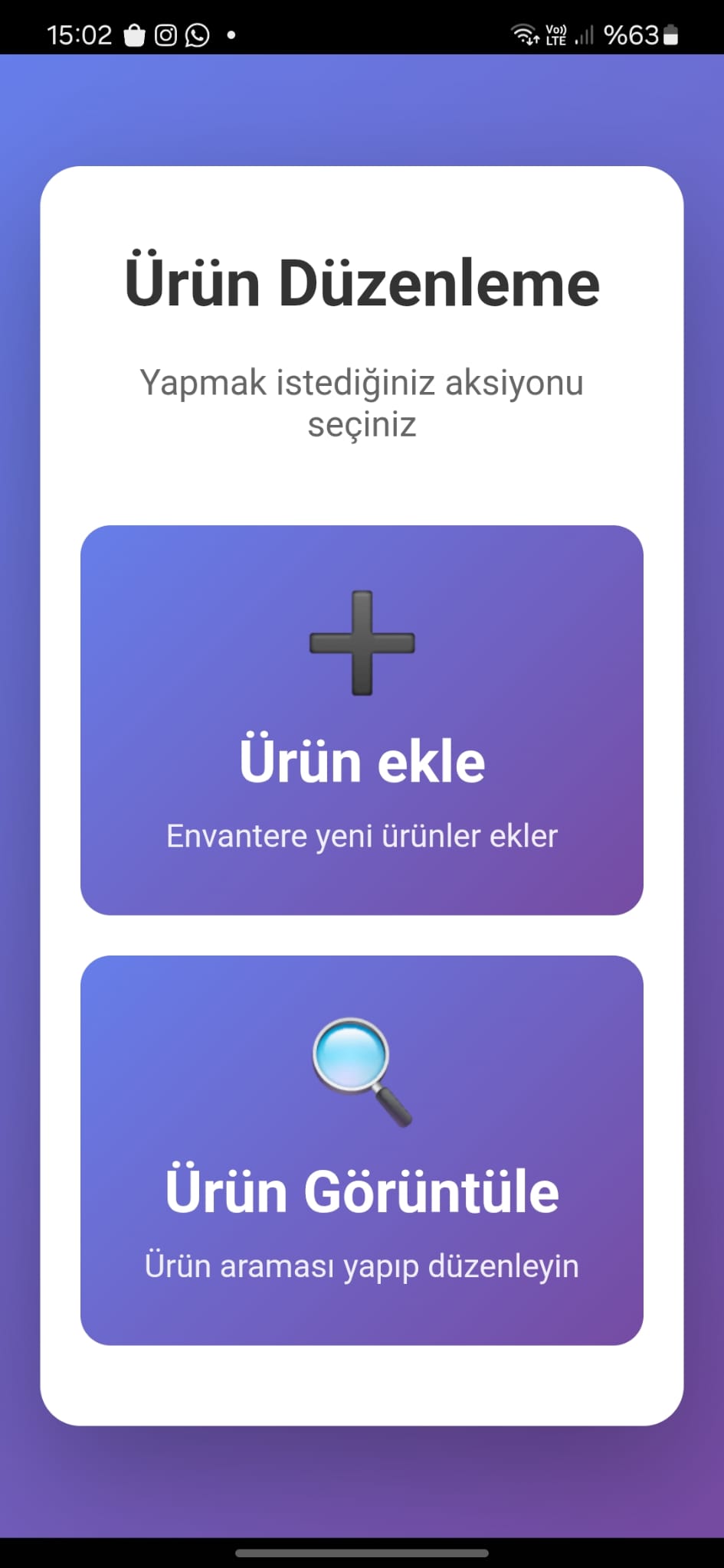Image resolution: width=724 pixels, height=1568 pixels.
Task: Tap the VoLTE signal indicator
Action: tap(555, 34)
